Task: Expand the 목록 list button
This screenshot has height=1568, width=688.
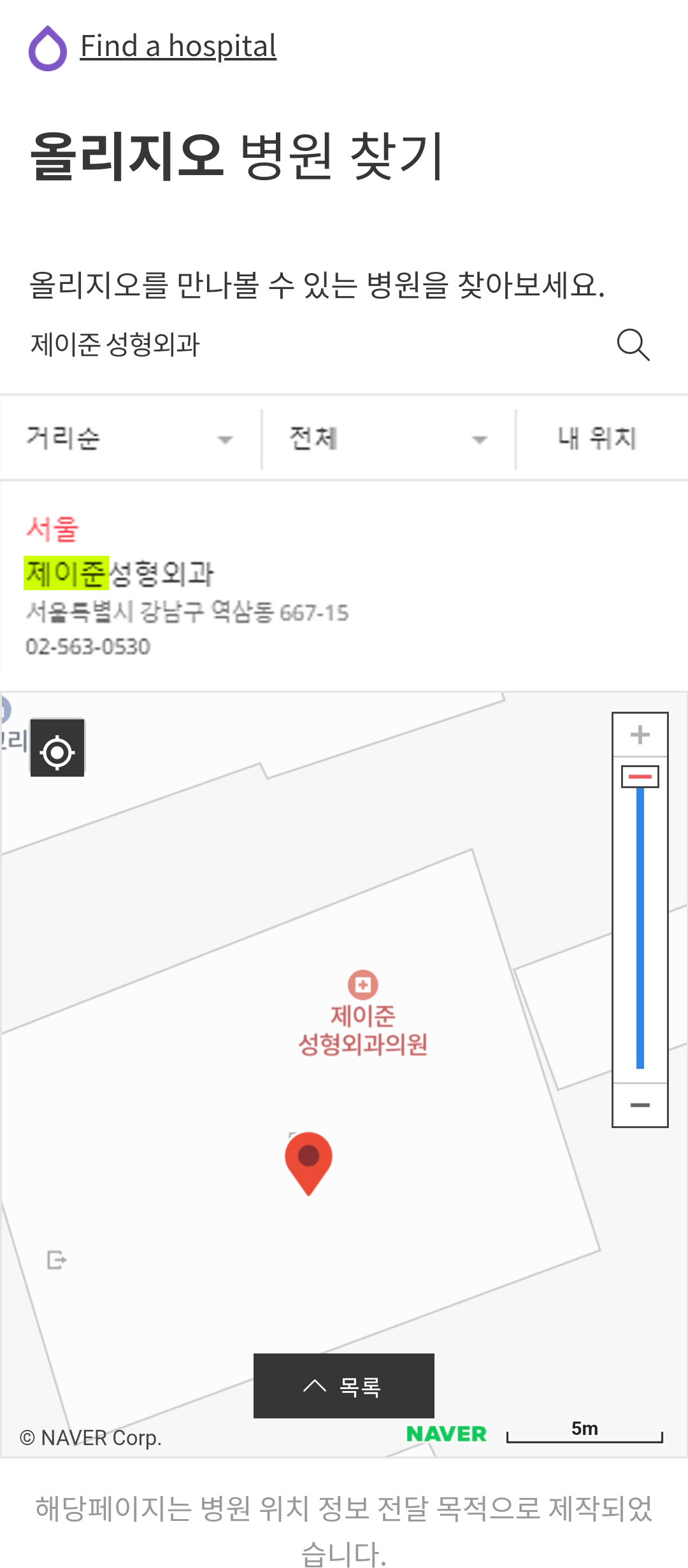Action: tap(344, 1386)
